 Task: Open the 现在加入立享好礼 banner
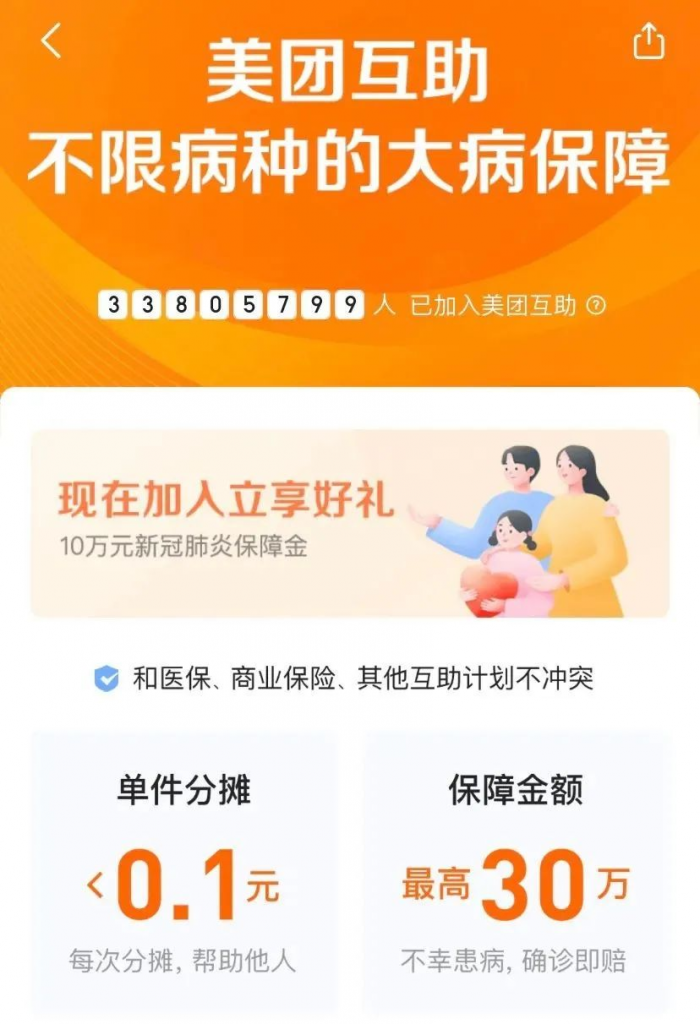pyautogui.click(x=349, y=523)
